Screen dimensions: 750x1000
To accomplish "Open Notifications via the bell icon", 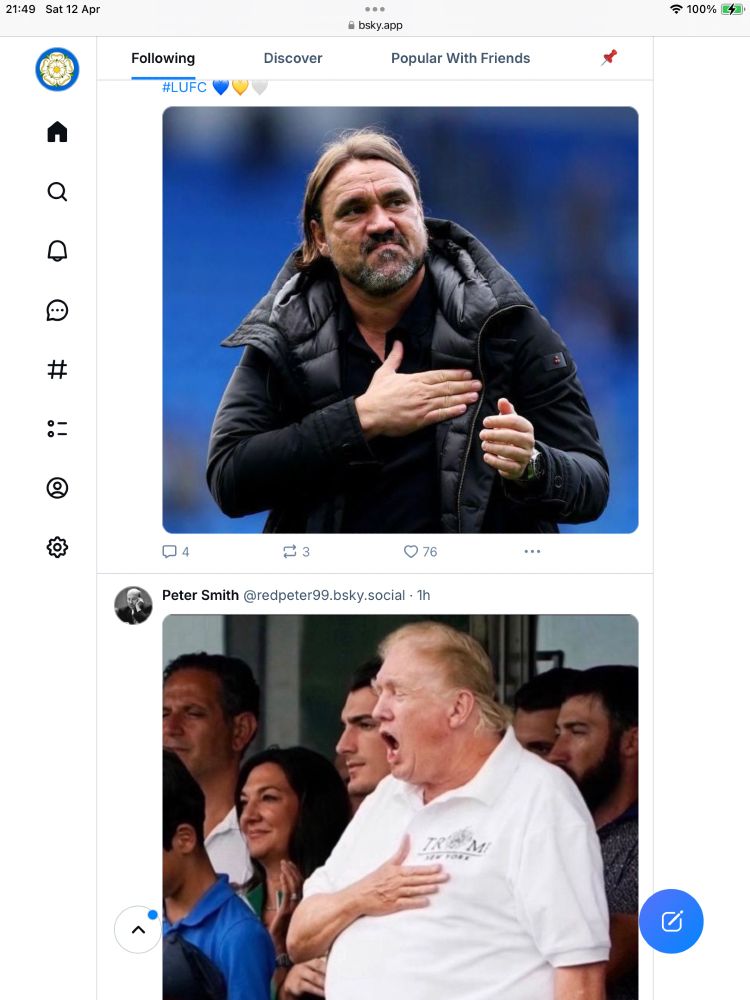I will point(57,250).
